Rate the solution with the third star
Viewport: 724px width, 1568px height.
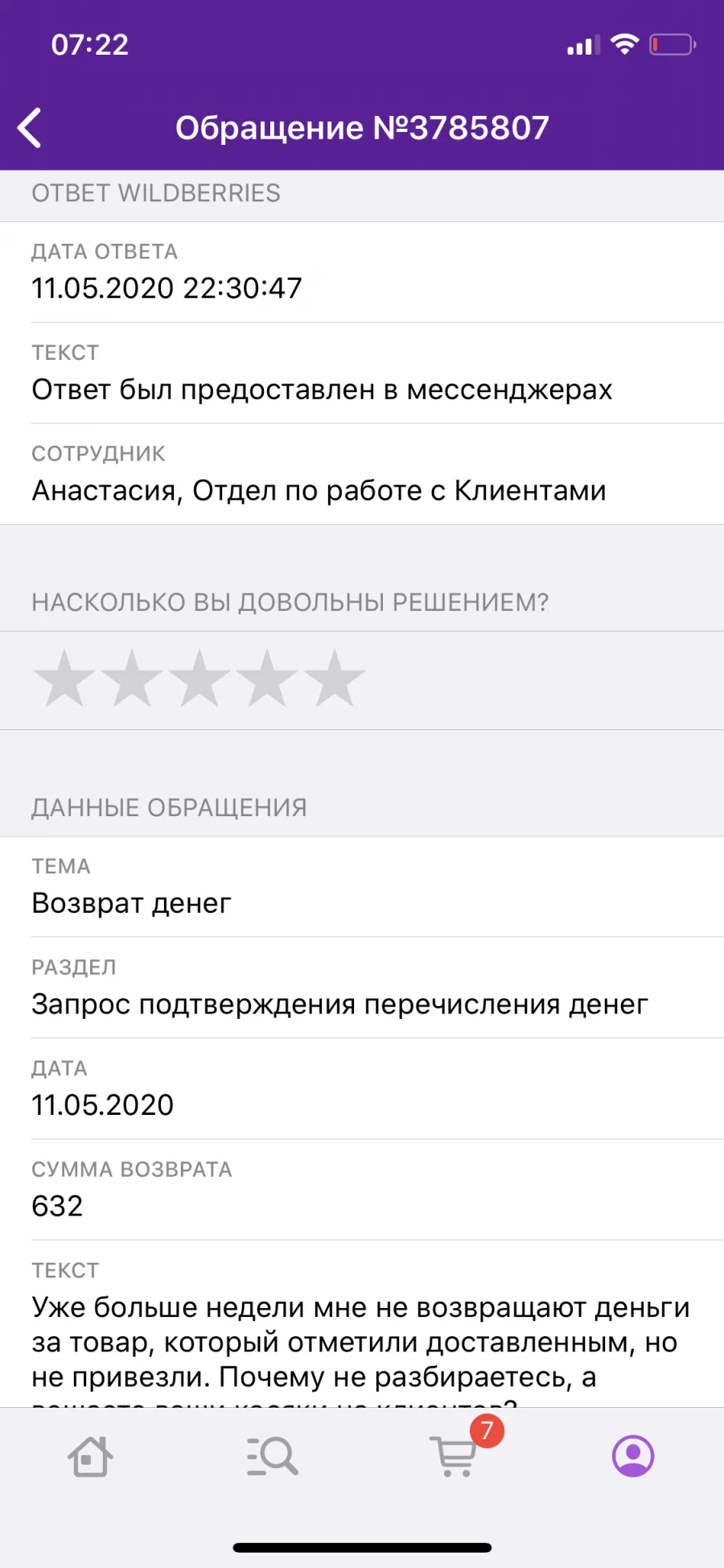pos(200,679)
